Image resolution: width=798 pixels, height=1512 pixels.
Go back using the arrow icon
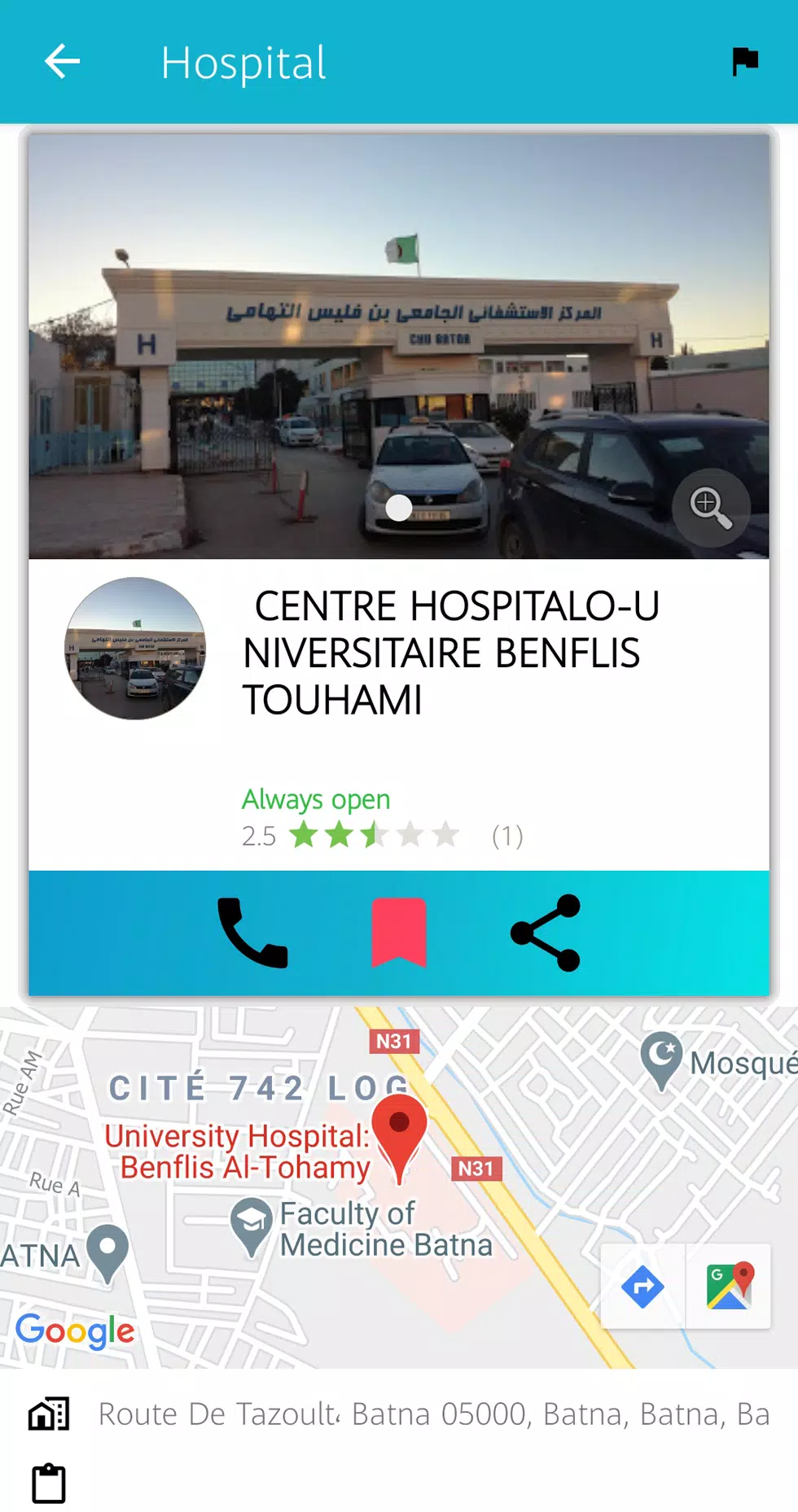62,62
